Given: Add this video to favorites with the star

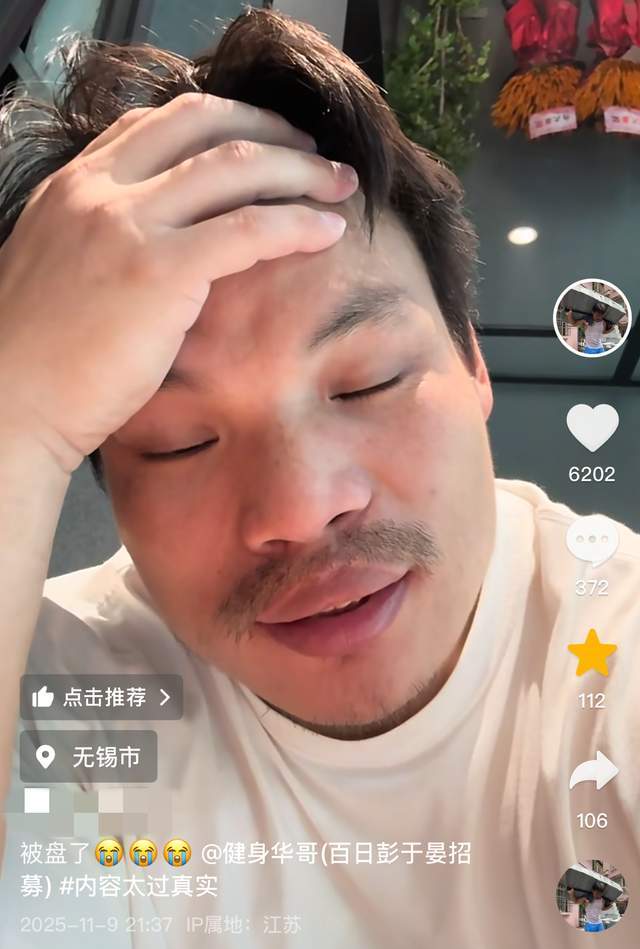Looking at the screenshot, I should (592, 654).
